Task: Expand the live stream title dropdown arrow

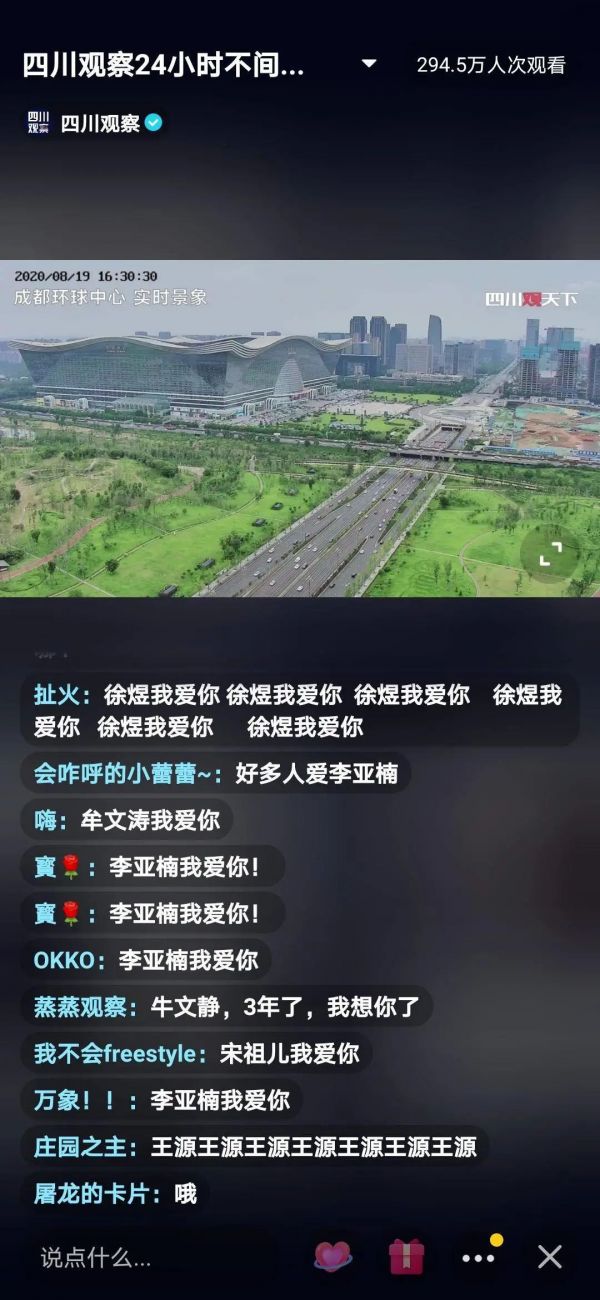Action: [369, 64]
